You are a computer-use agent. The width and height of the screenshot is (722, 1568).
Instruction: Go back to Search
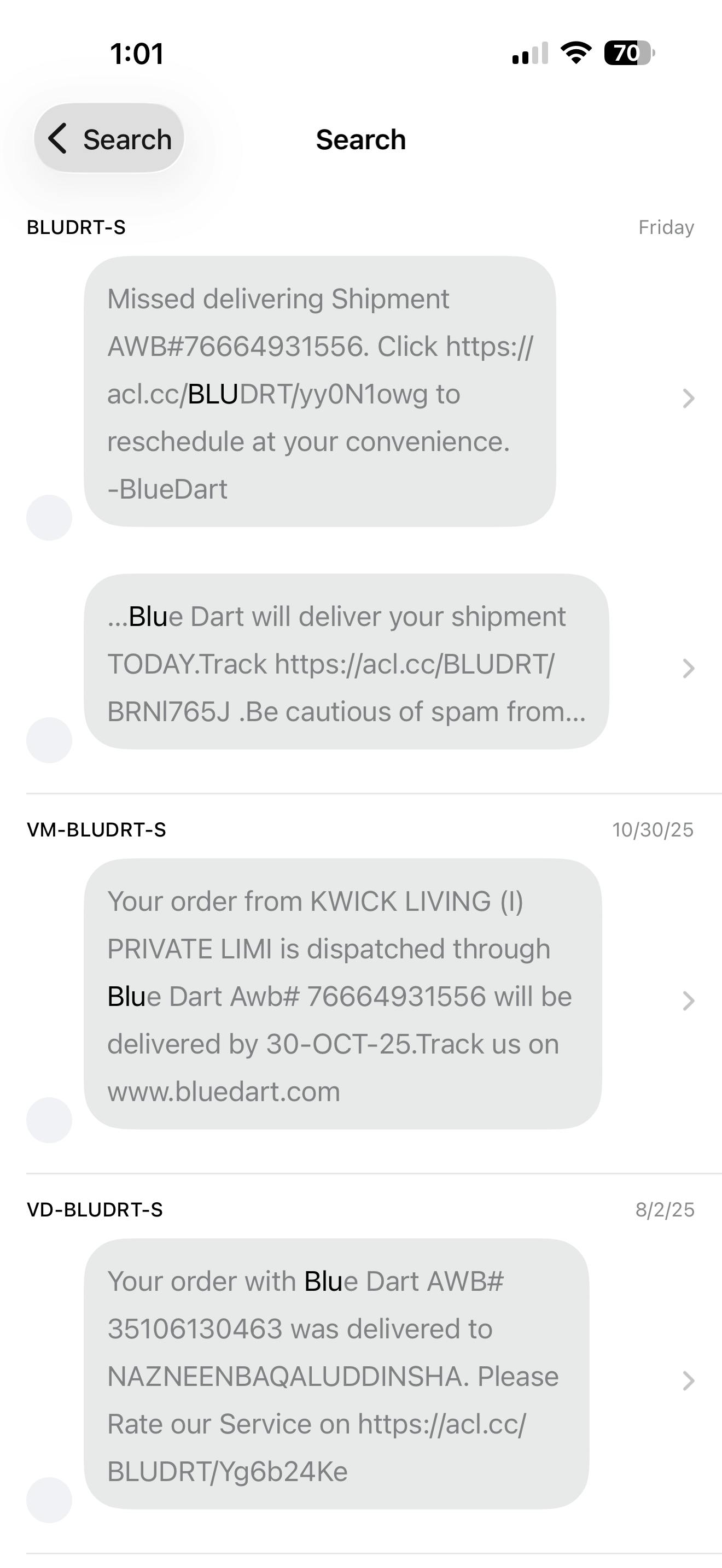(109, 139)
